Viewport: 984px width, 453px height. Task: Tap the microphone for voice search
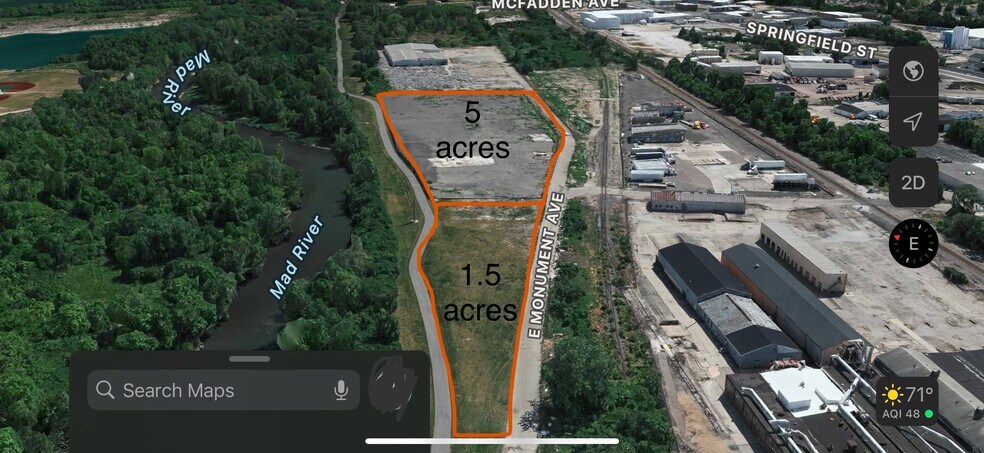pyautogui.click(x=341, y=390)
